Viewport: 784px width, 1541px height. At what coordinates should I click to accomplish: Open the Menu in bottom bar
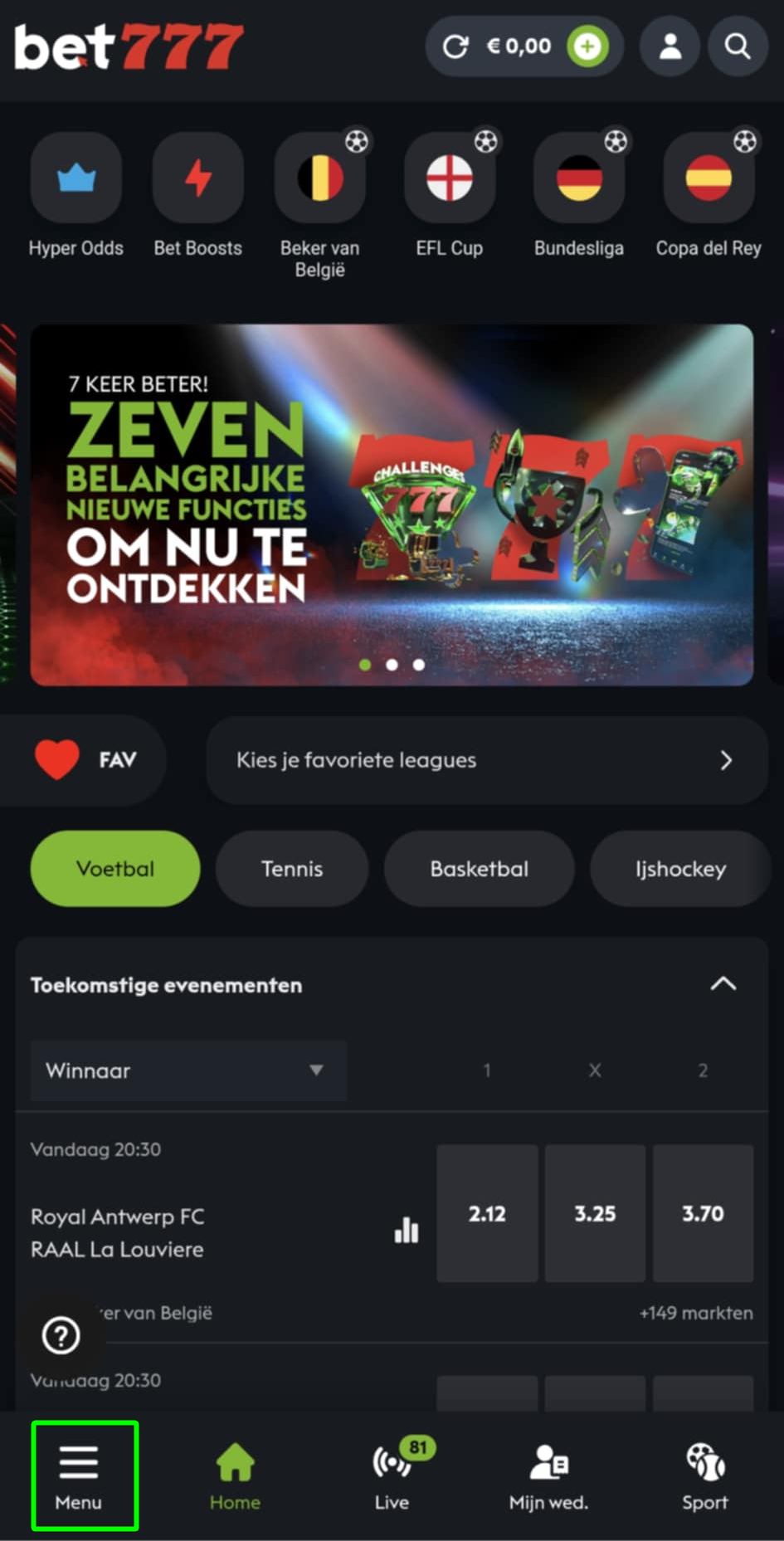[x=79, y=1477]
